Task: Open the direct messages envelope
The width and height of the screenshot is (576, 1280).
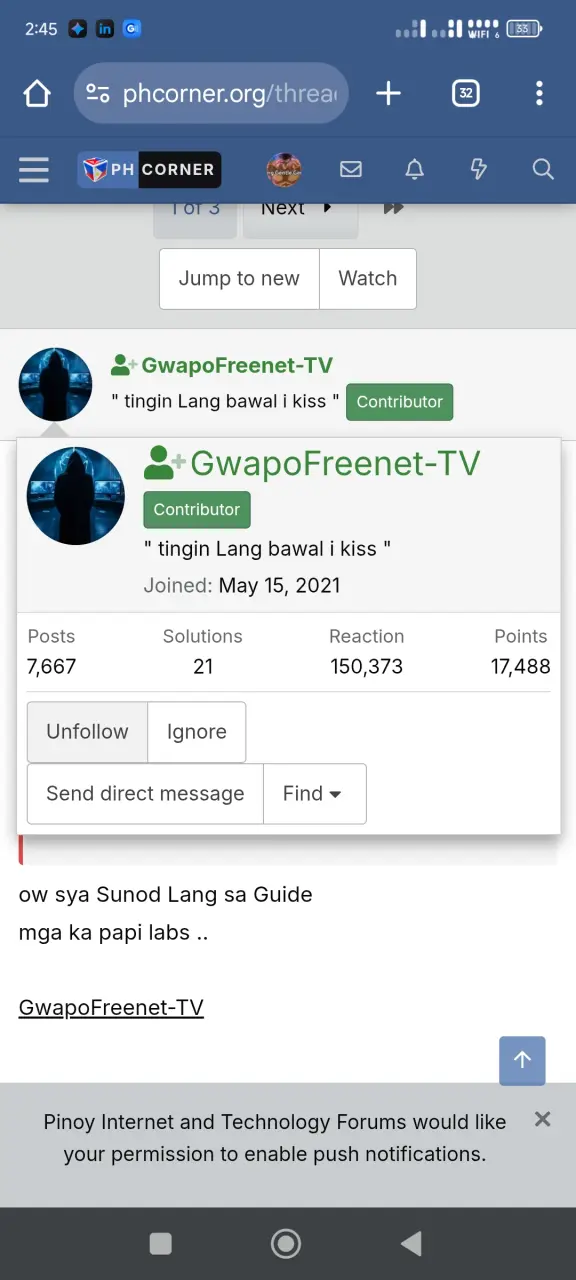Action: [351, 170]
